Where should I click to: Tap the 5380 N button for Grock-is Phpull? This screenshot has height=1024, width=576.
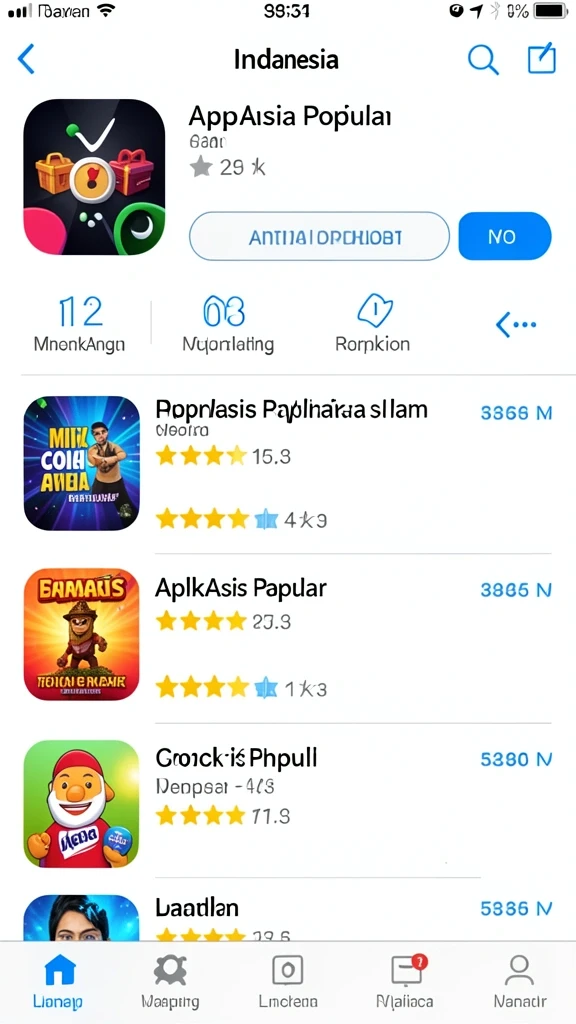pos(517,759)
